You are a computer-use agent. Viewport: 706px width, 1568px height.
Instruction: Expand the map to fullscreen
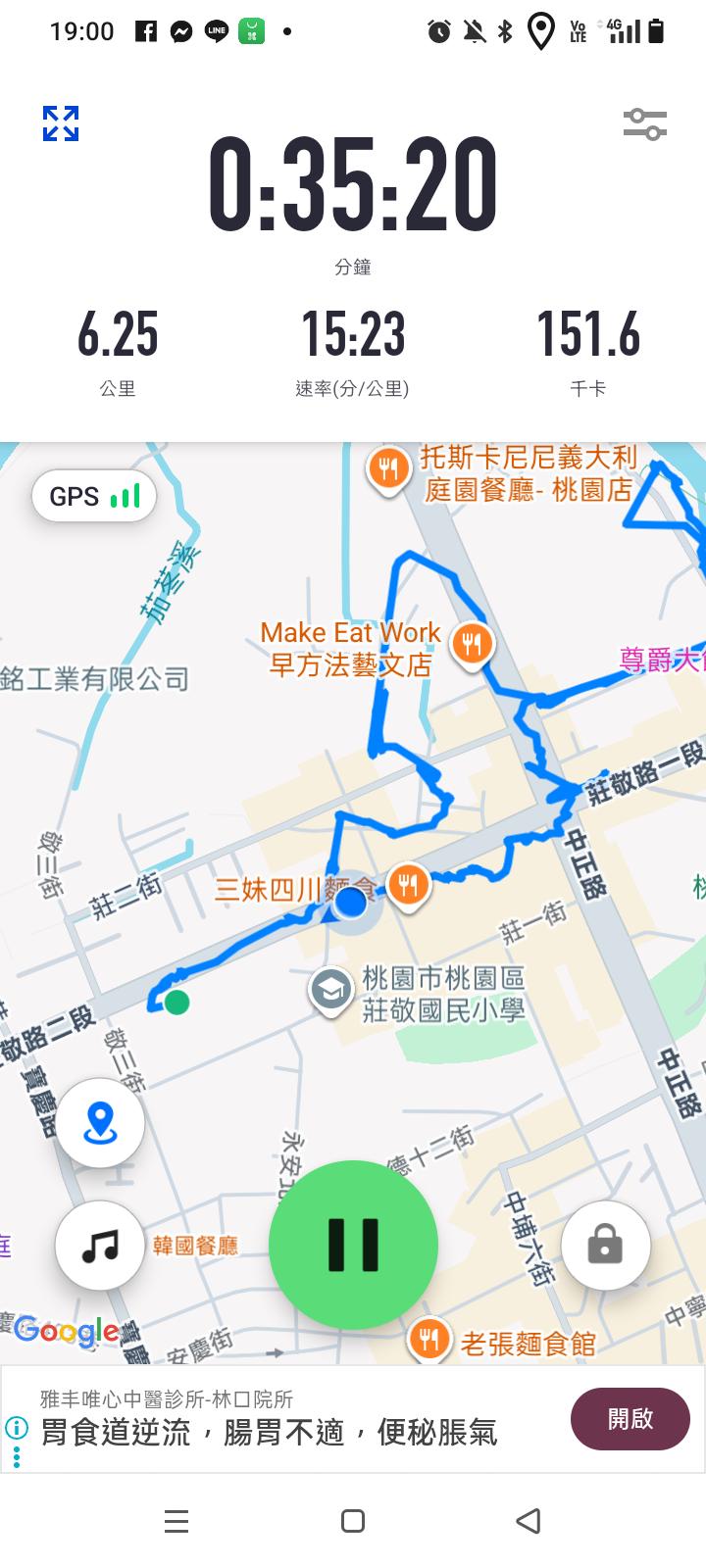[x=61, y=123]
